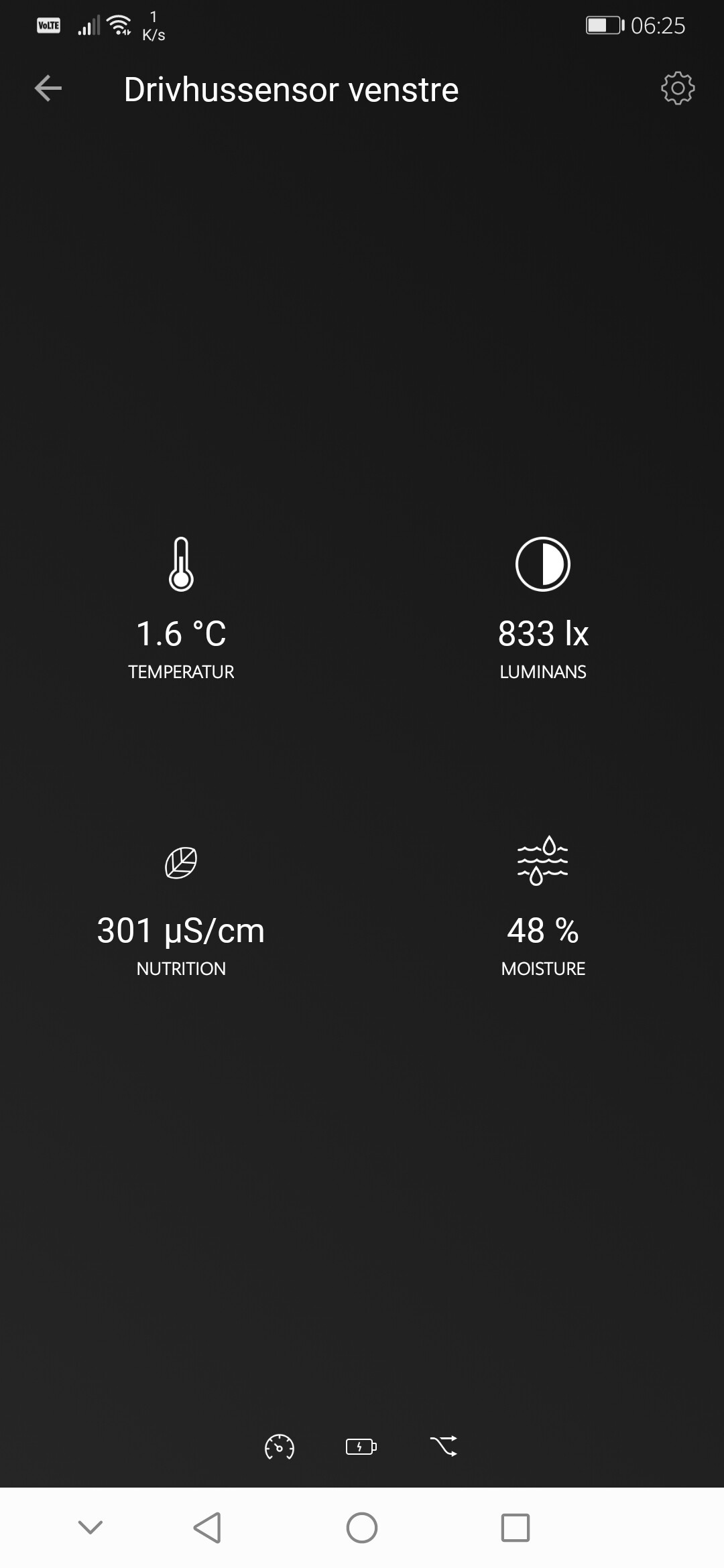Open the settings gear icon
724x1568 pixels.
(677, 88)
